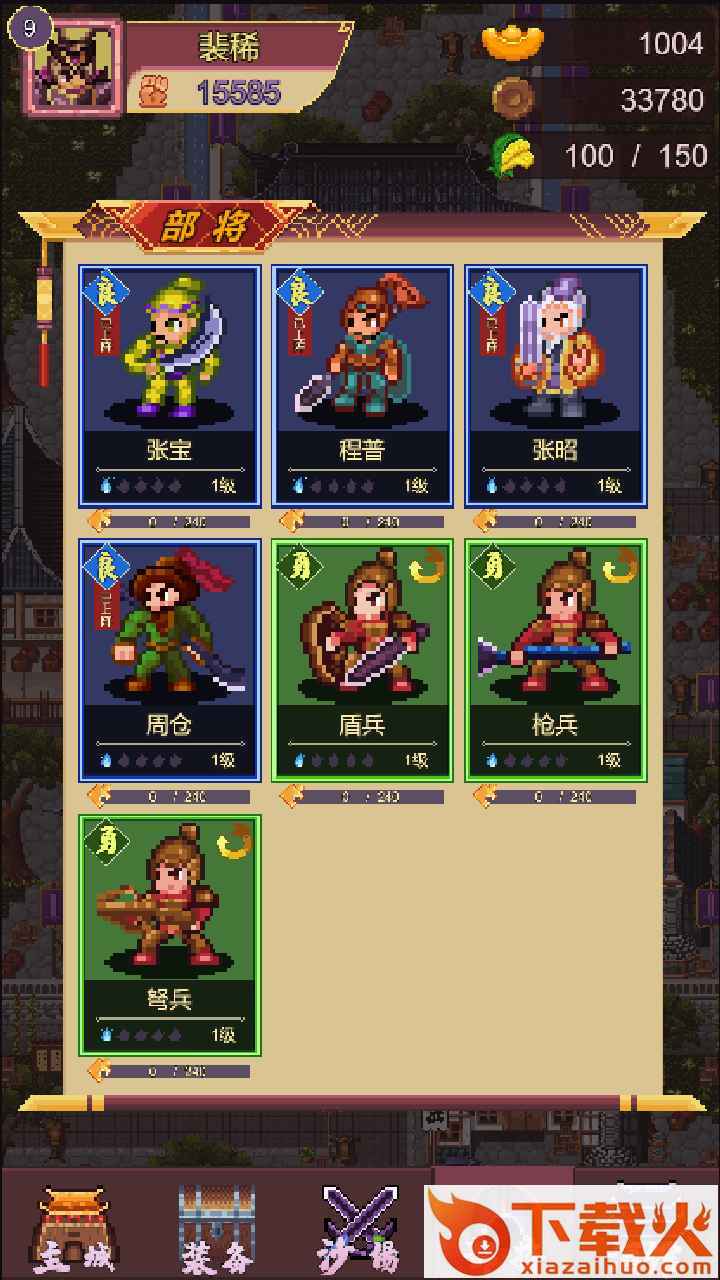The width and height of the screenshot is (720, 1280).
Task: View the 张昭 general card
Action: click(555, 385)
